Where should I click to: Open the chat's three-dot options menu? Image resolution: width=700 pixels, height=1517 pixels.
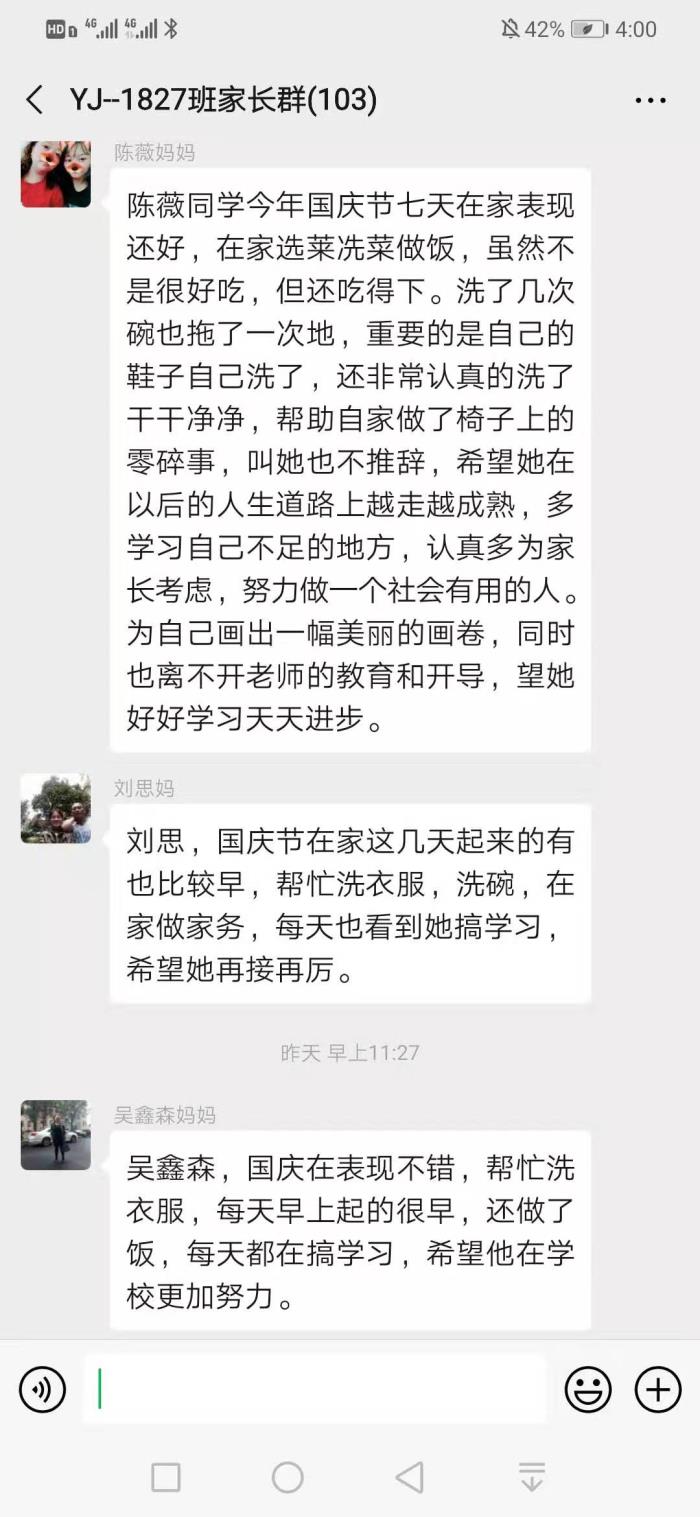pyautogui.click(x=650, y=100)
